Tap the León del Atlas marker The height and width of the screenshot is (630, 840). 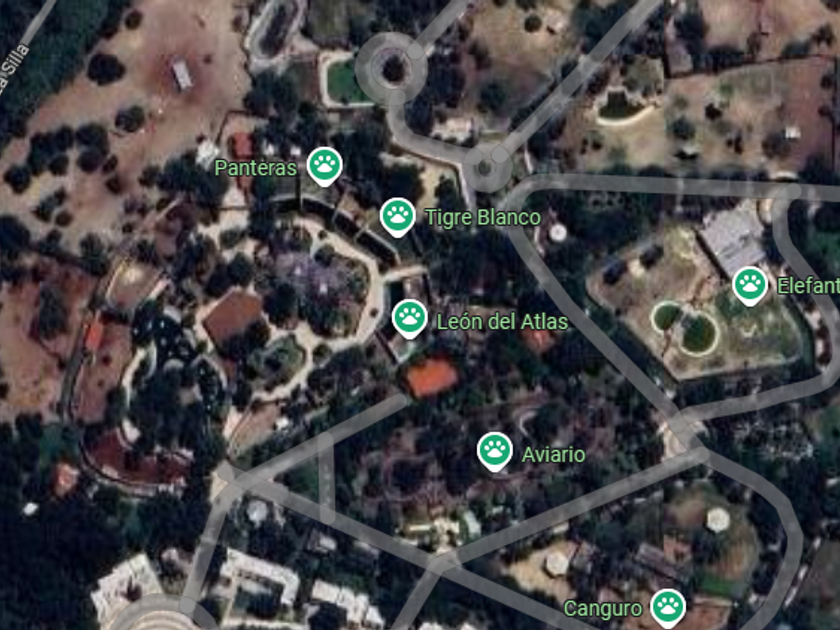(x=409, y=319)
